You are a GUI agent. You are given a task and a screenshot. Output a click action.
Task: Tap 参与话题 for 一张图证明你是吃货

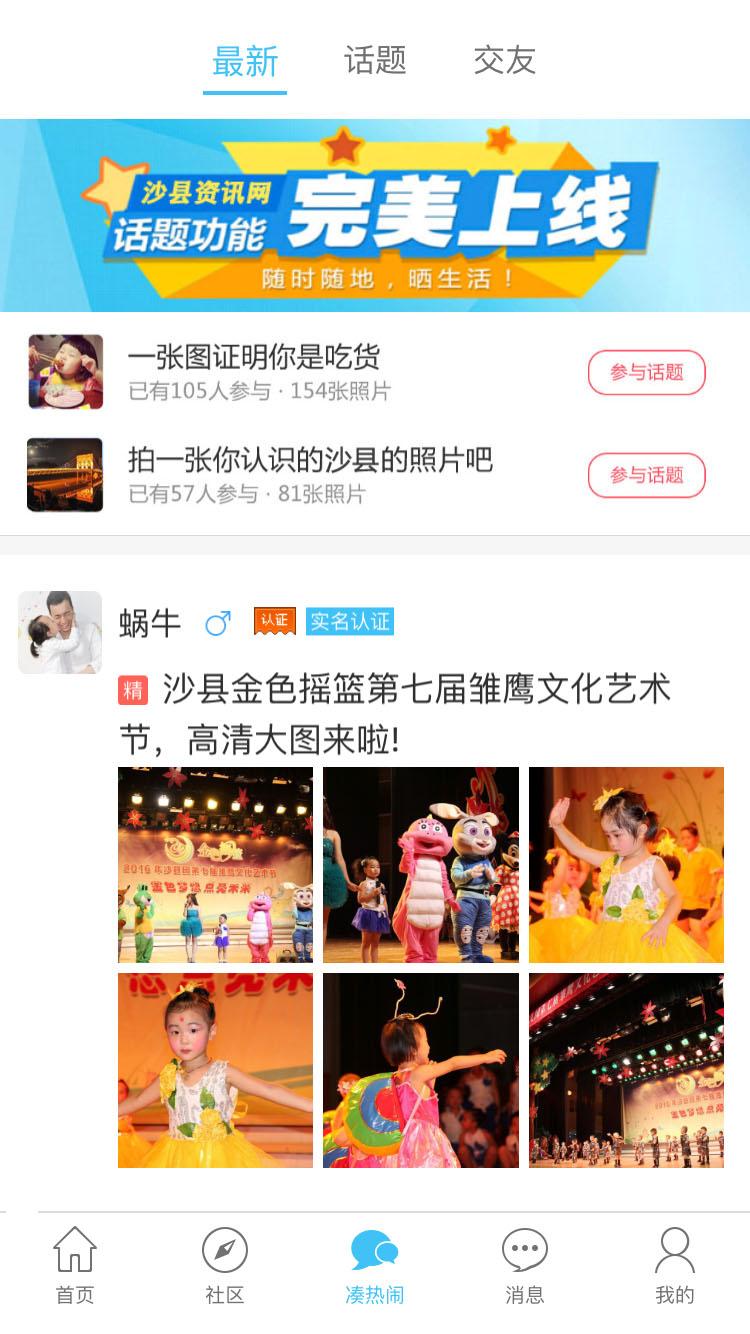coord(646,372)
